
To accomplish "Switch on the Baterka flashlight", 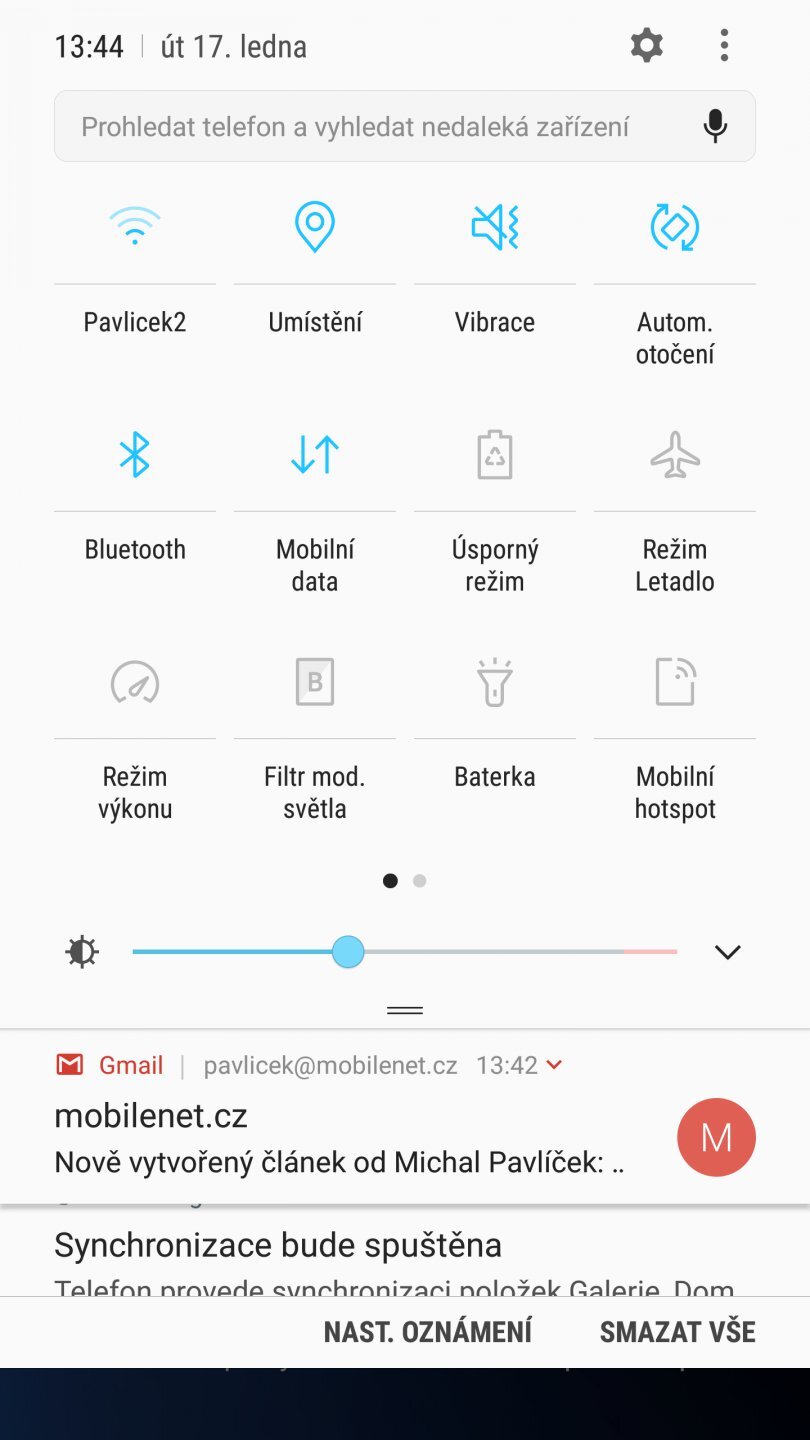I will pos(495,683).
